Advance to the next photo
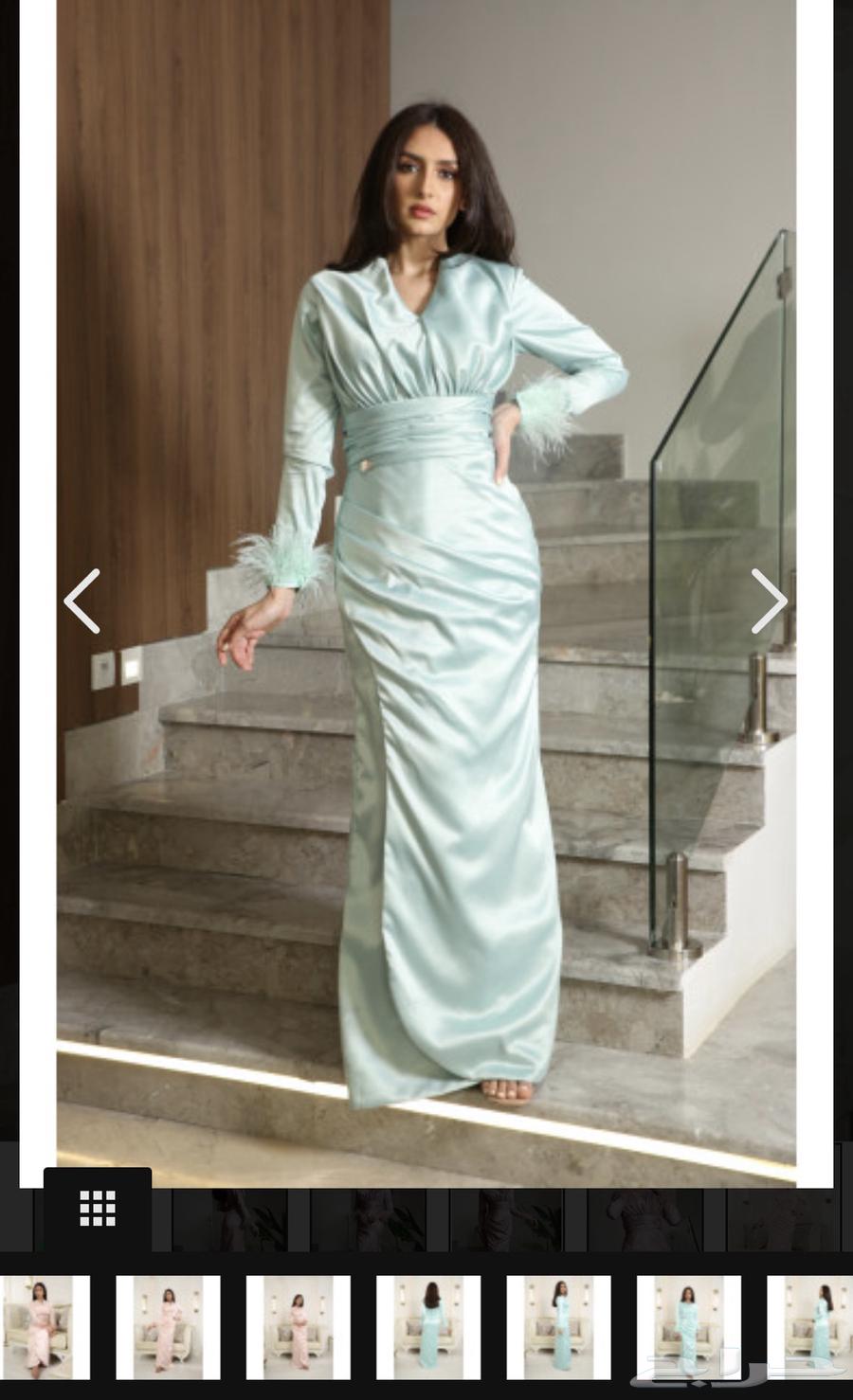Image resolution: width=853 pixels, height=1400 pixels. click(769, 601)
